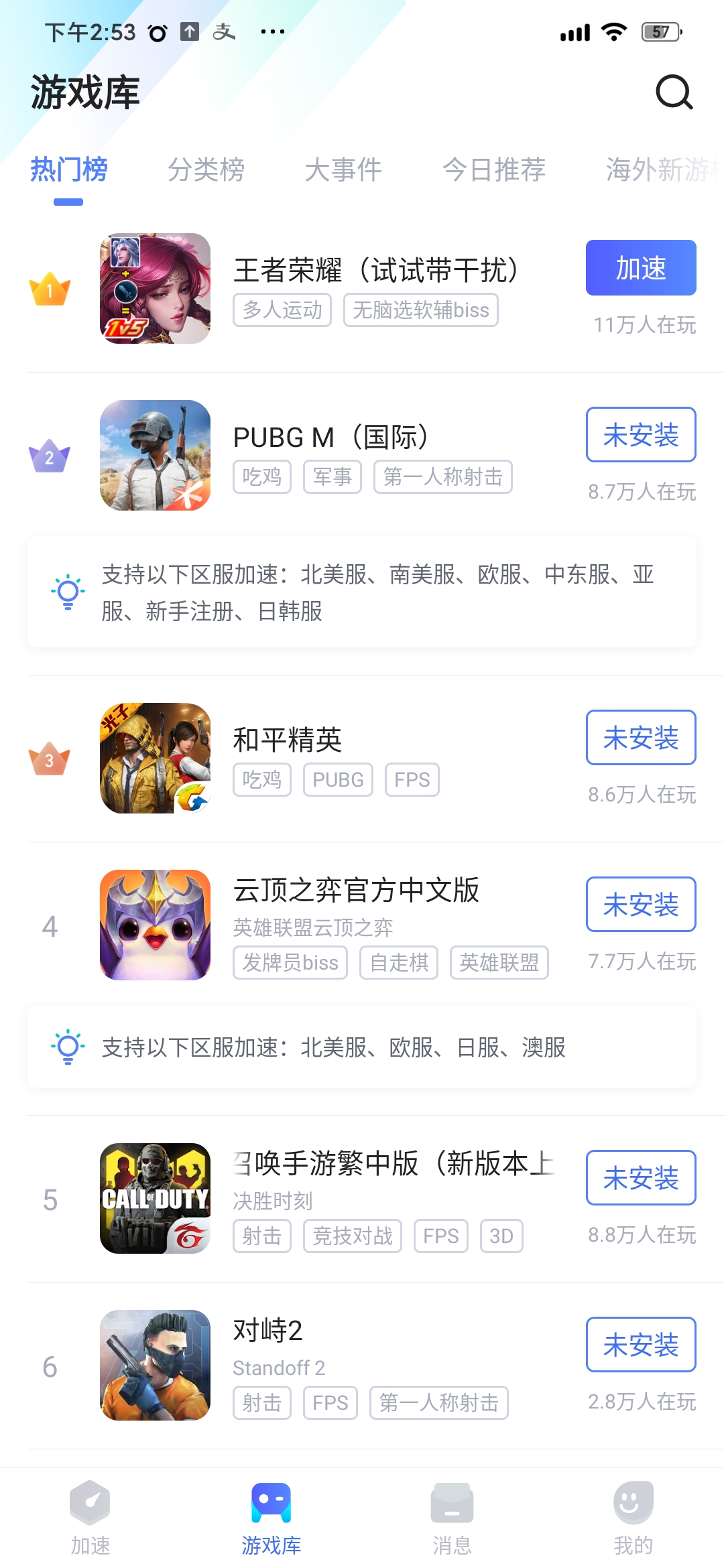Tap 未安装 button for 对峙2

(641, 1345)
